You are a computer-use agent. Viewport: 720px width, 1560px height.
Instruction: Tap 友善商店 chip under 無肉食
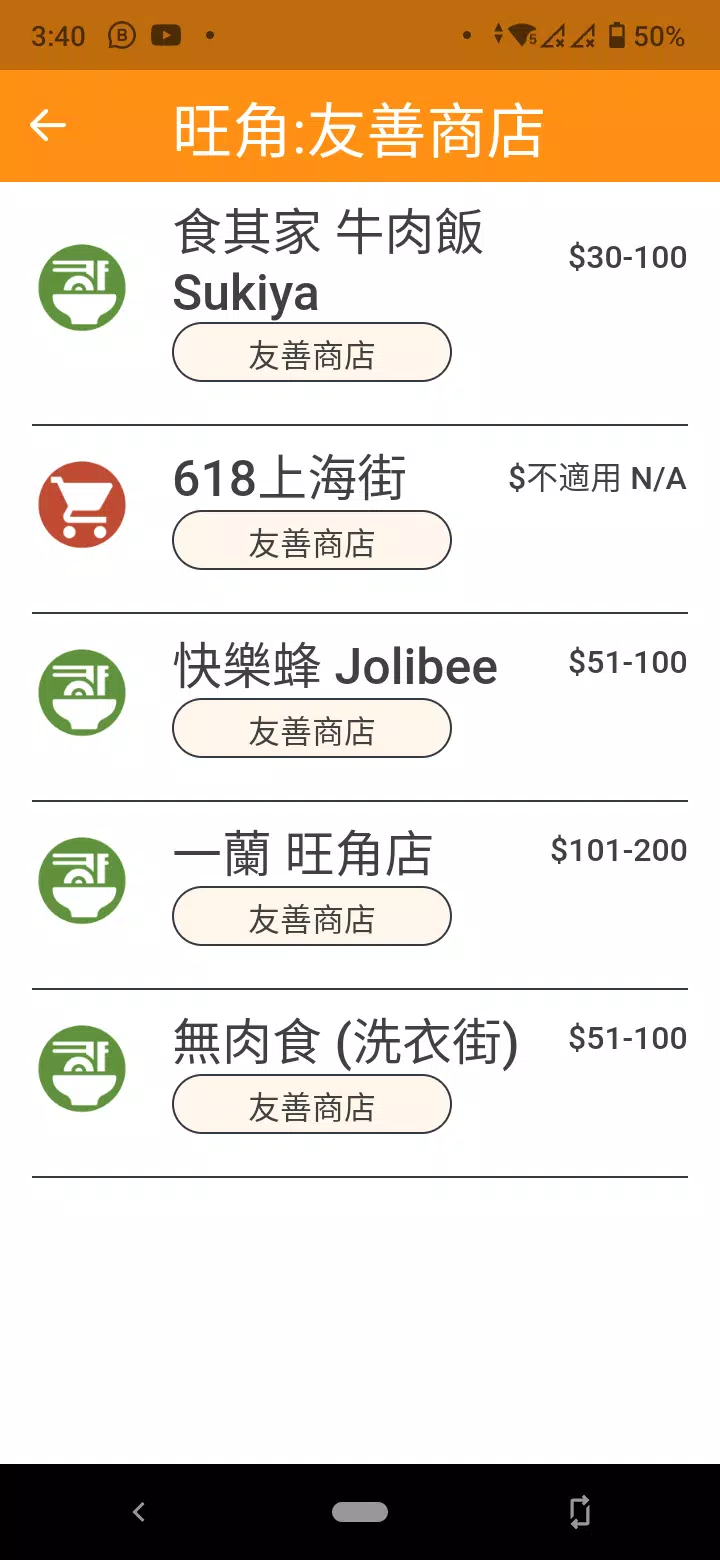click(x=312, y=1104)
